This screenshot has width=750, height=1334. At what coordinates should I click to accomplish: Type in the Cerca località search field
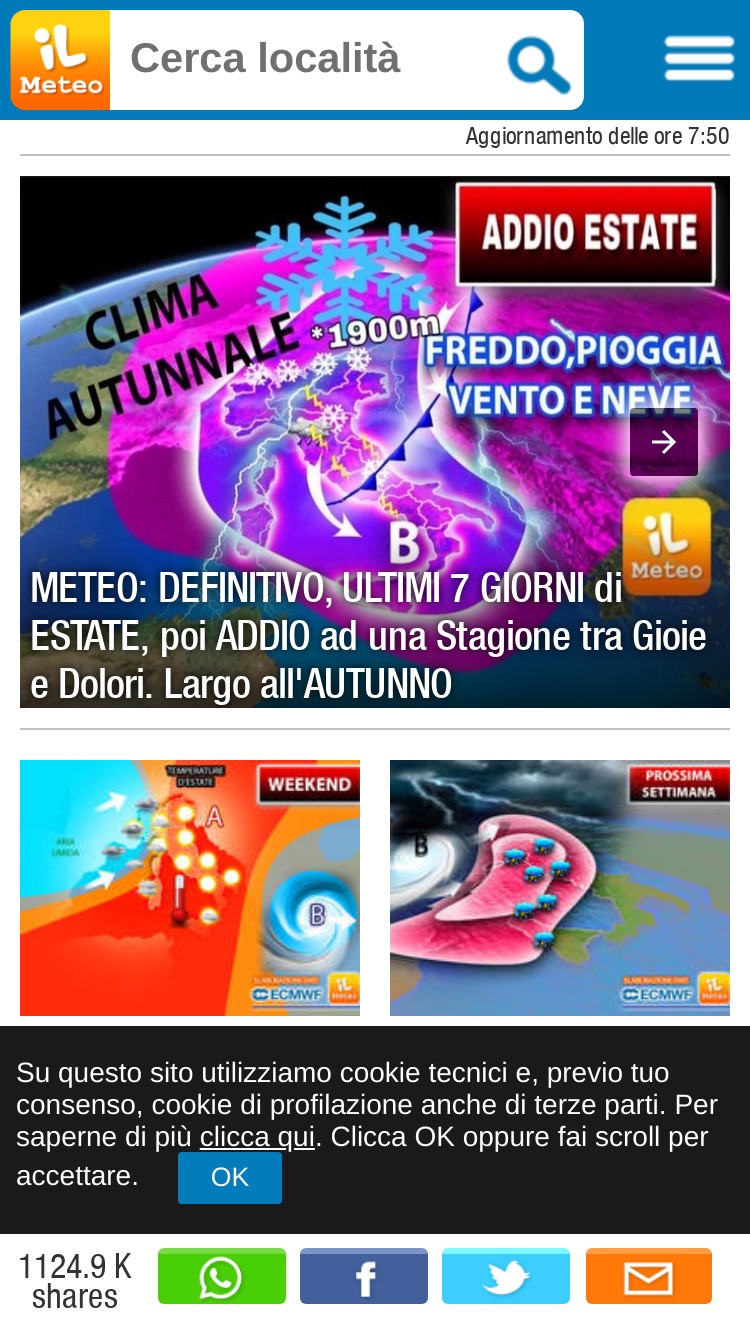pos(305,60)
